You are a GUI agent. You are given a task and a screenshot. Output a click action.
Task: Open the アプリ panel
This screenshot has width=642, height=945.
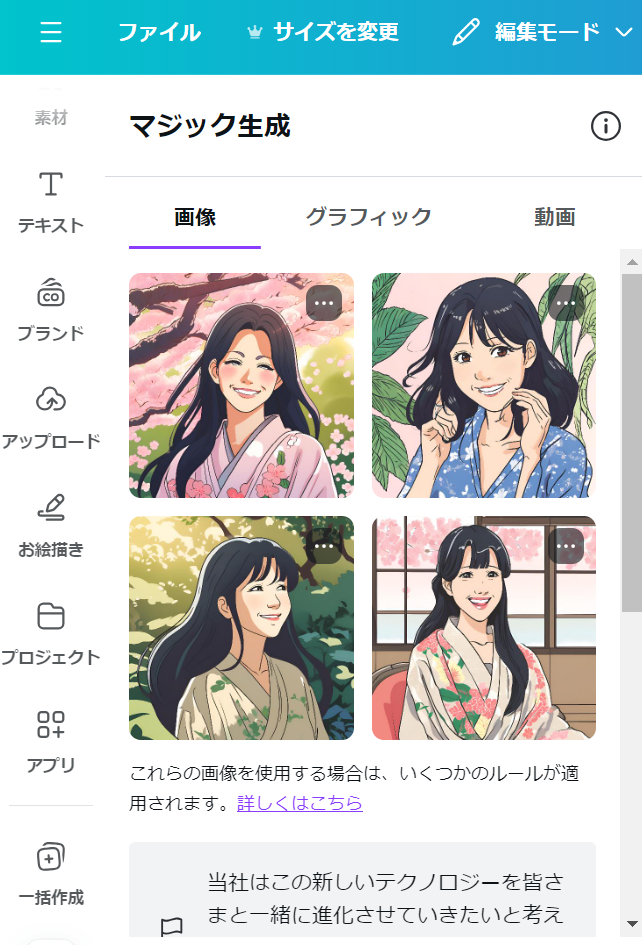coord(51,741)
